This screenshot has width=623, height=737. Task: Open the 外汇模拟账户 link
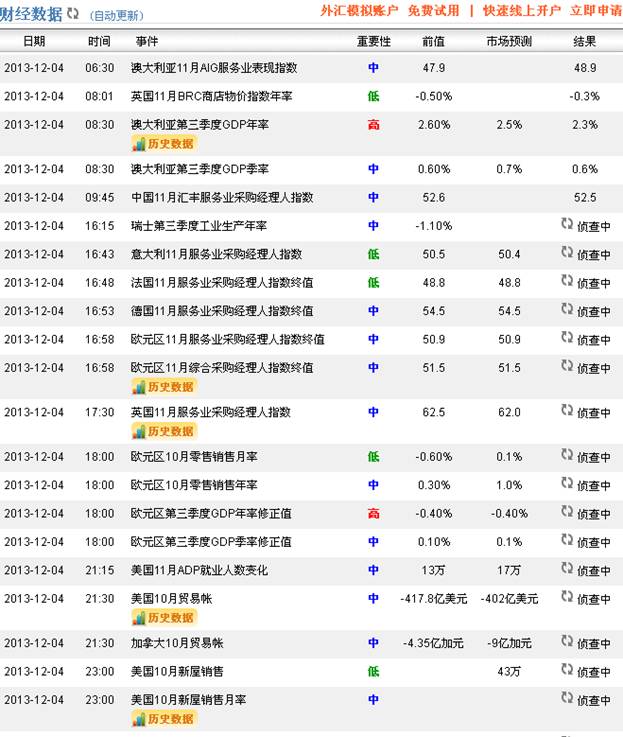360,10
